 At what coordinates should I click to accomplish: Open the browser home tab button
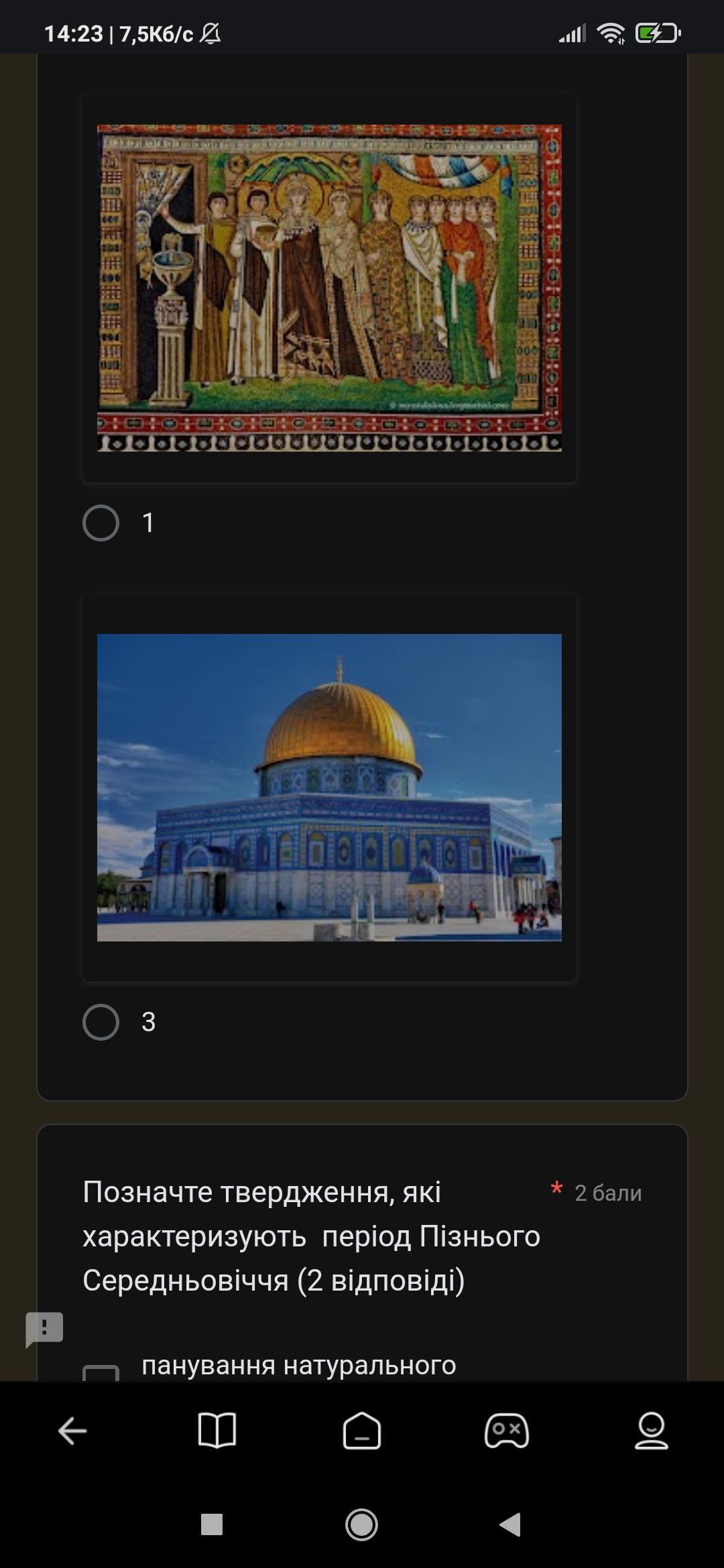[x=362, y=1431]
